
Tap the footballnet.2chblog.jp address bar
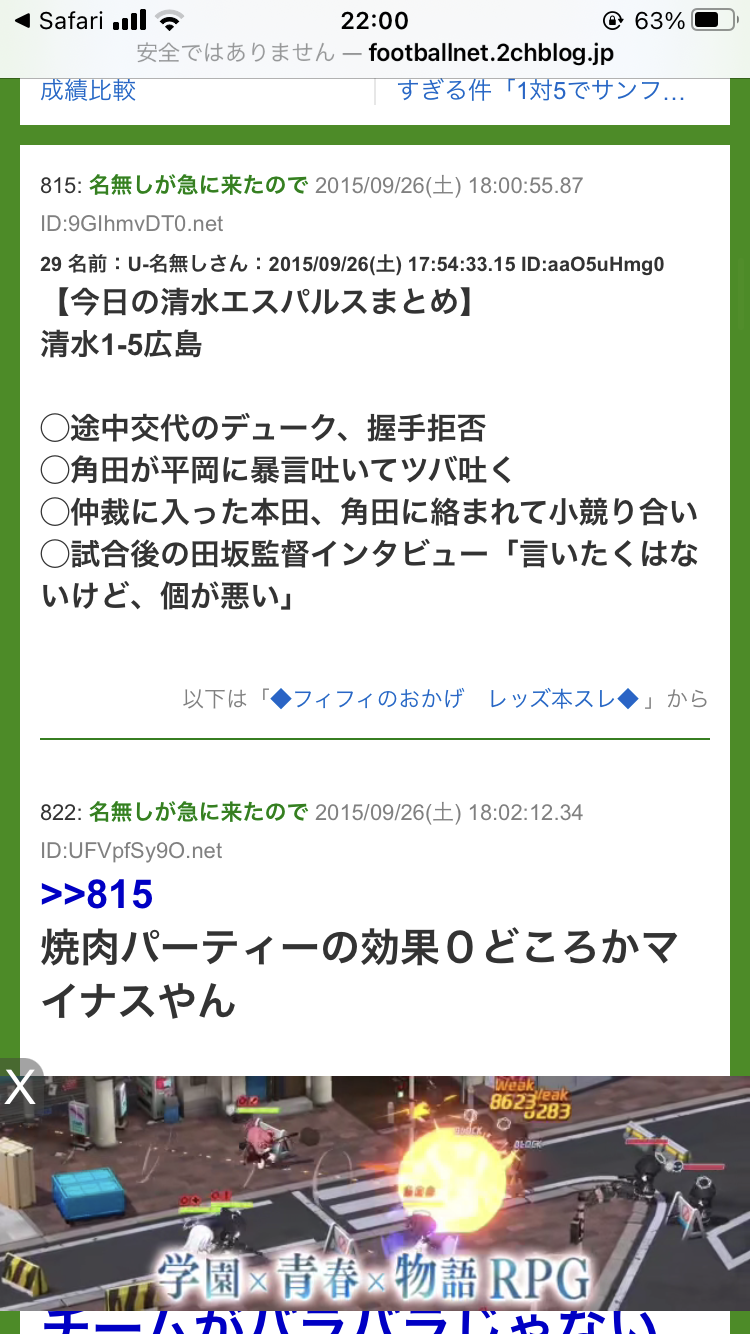coord(375,53)
